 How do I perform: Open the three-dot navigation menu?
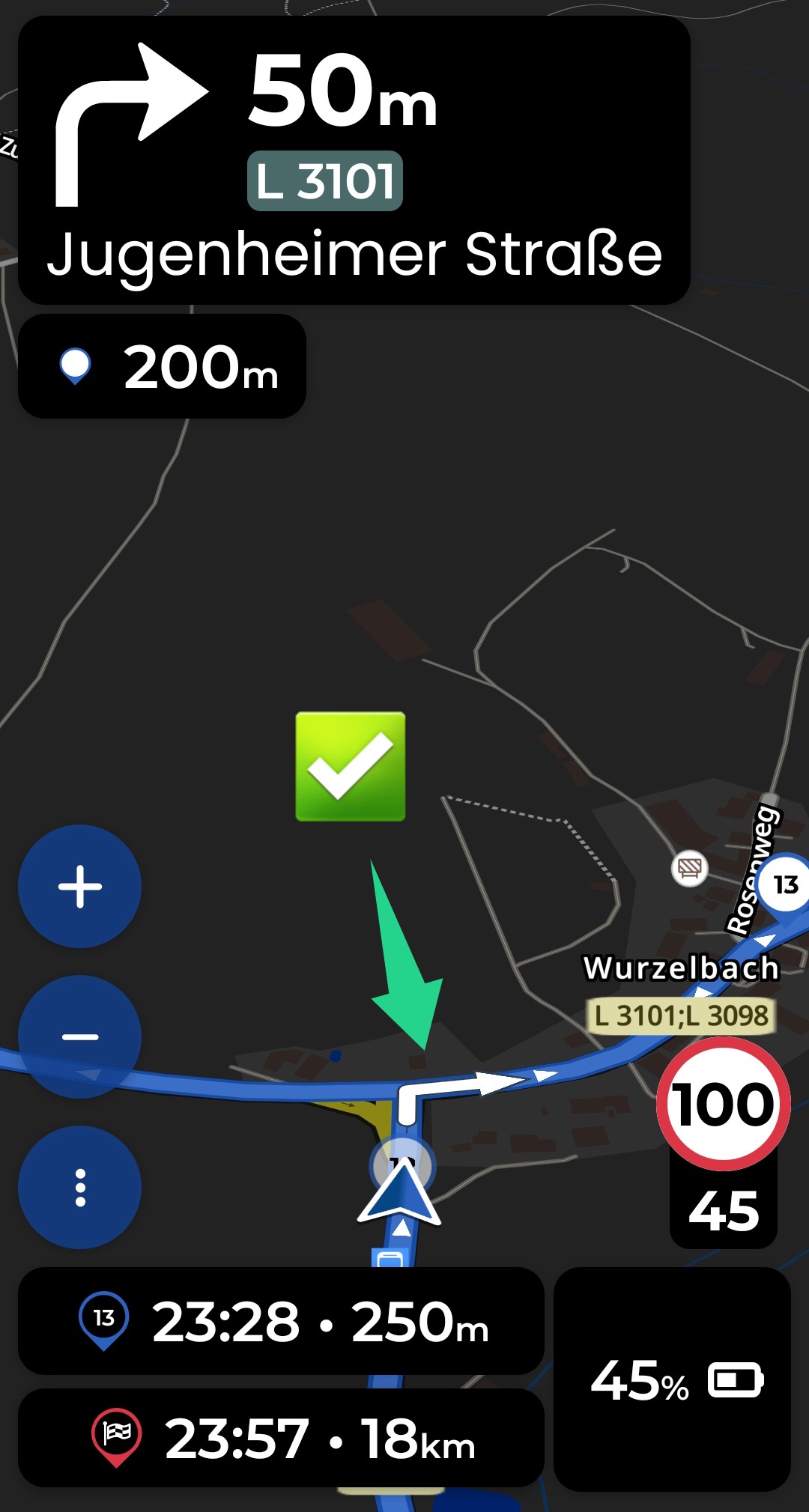[79, 1188]
